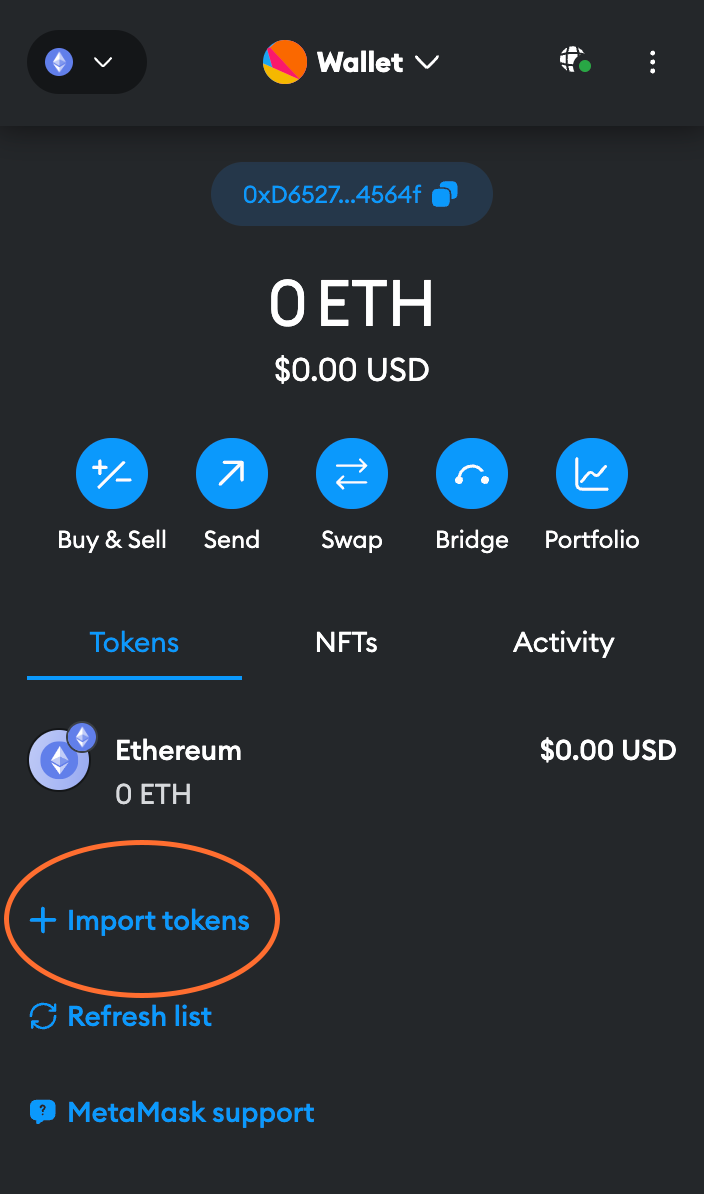Open the Swap feature
This screenshot has width=704, height=1194.
coord(352,474)
